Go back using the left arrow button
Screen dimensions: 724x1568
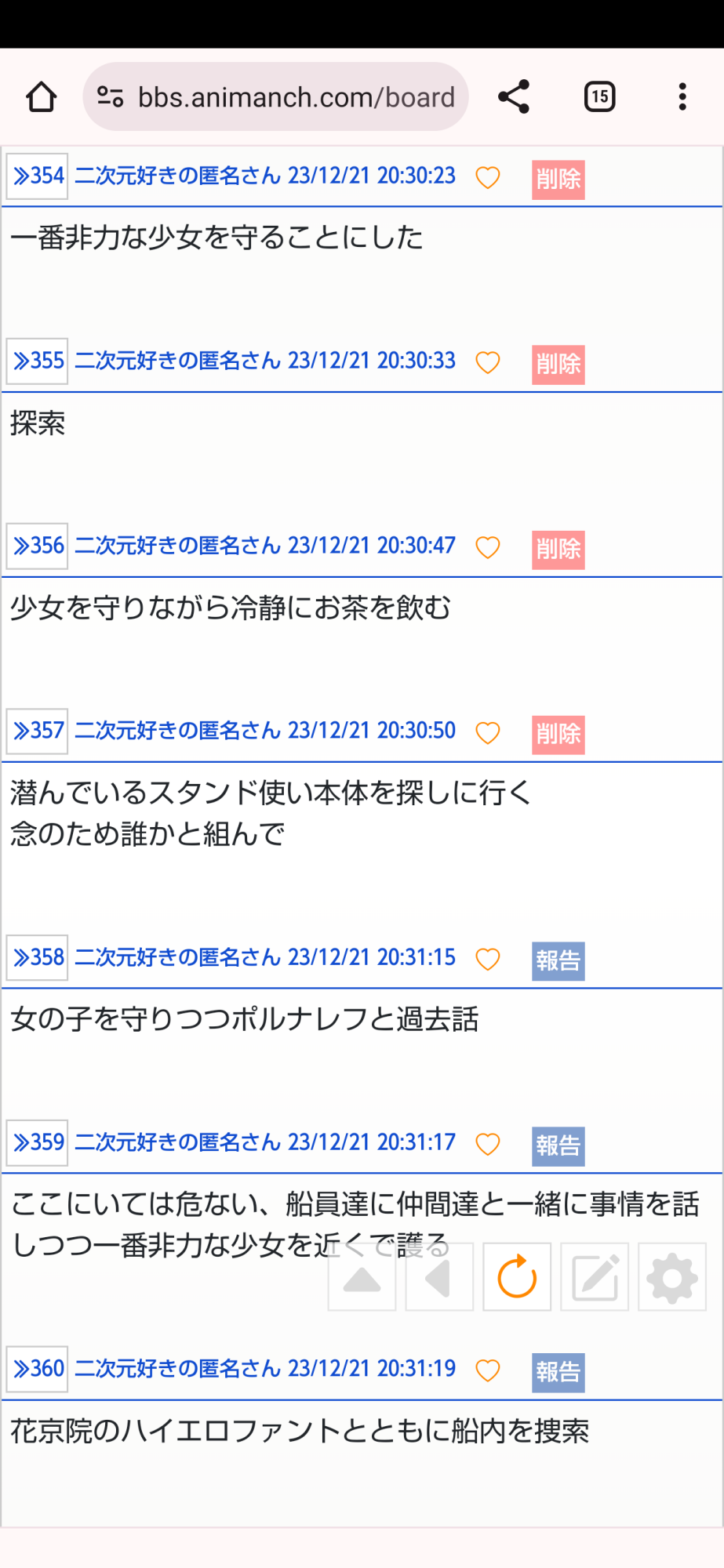[439, 1277]
